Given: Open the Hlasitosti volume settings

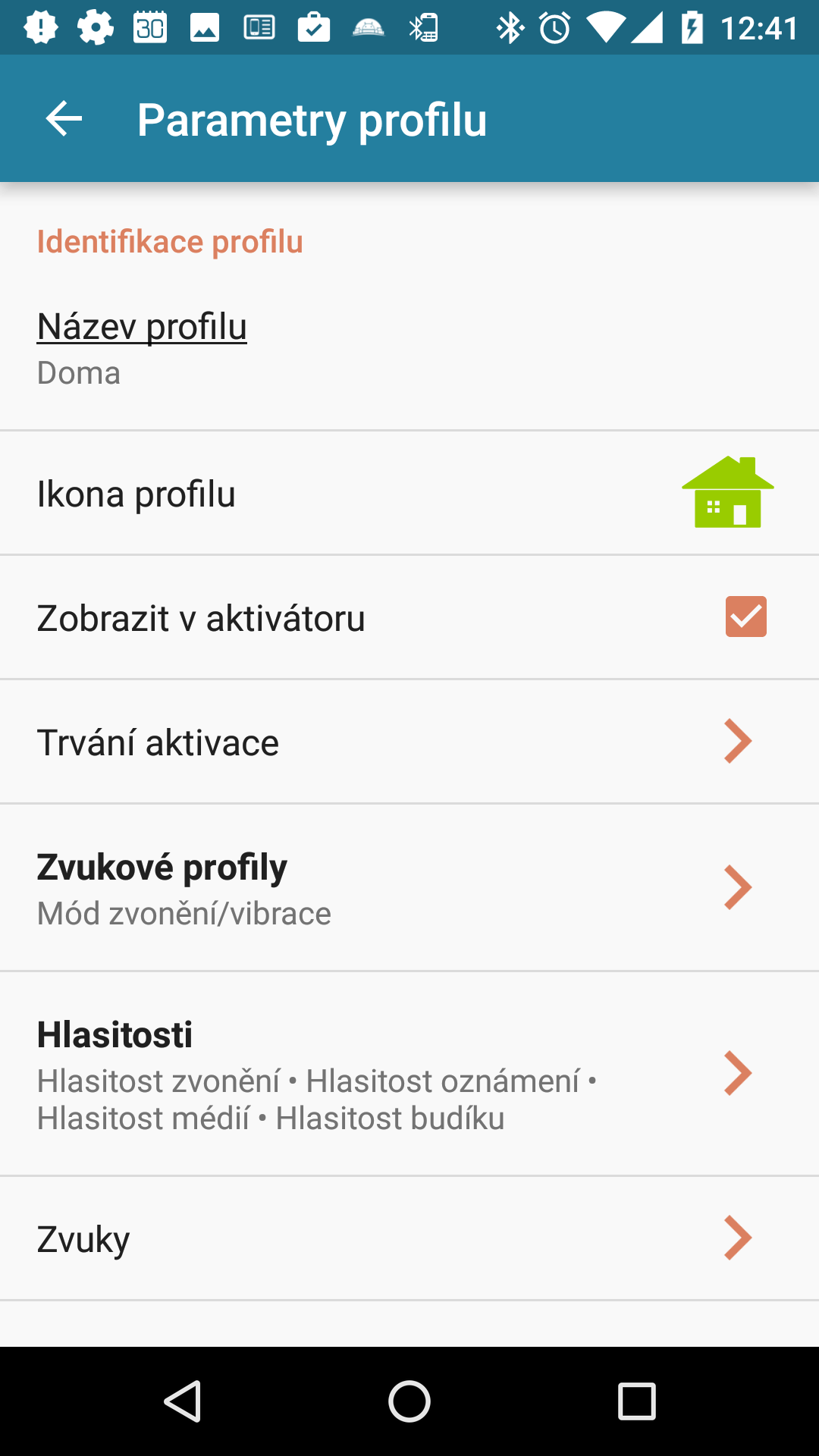Looking at the screenshot, I should (x=409, y=1074).
